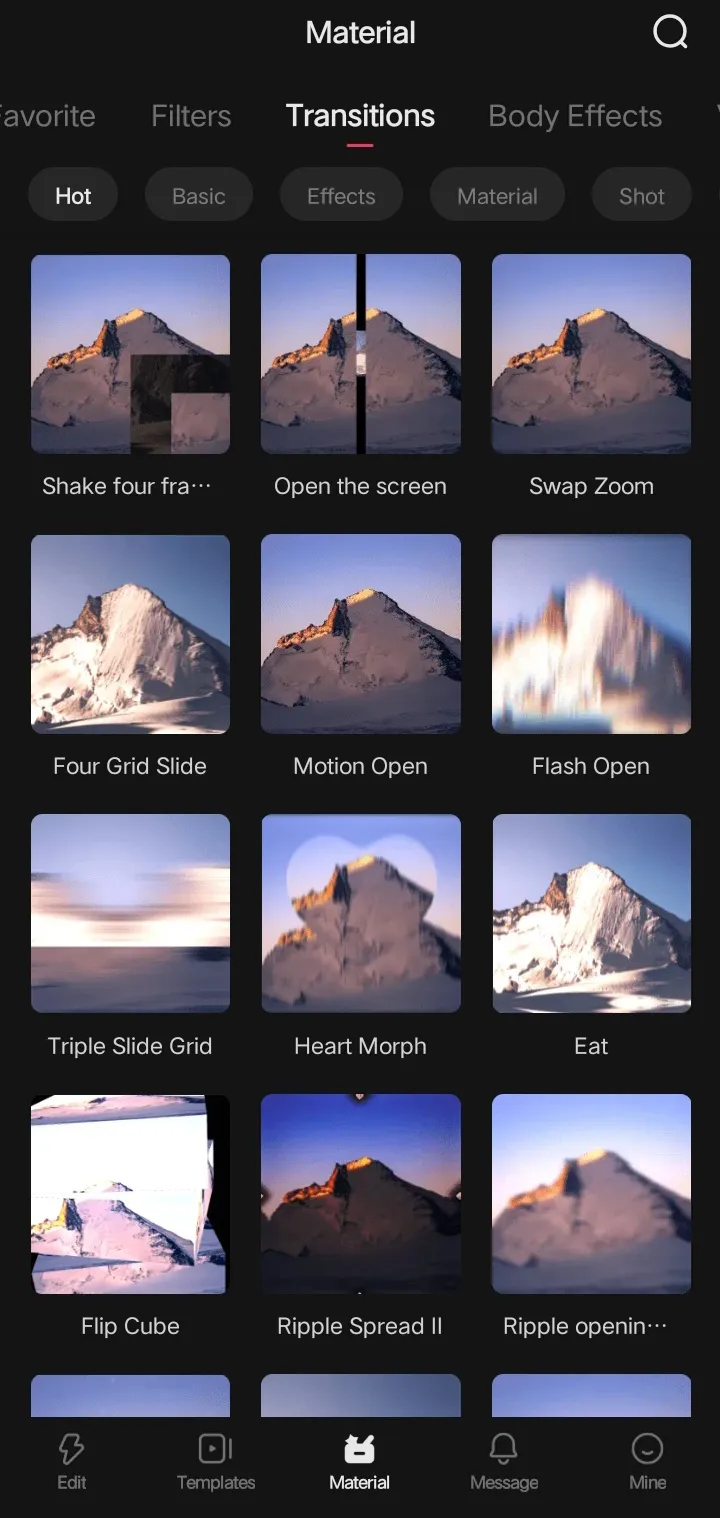This screenshot has width=720, height=1518.
Task: Open the Message tab
Action: click(x=504, y=1461)
